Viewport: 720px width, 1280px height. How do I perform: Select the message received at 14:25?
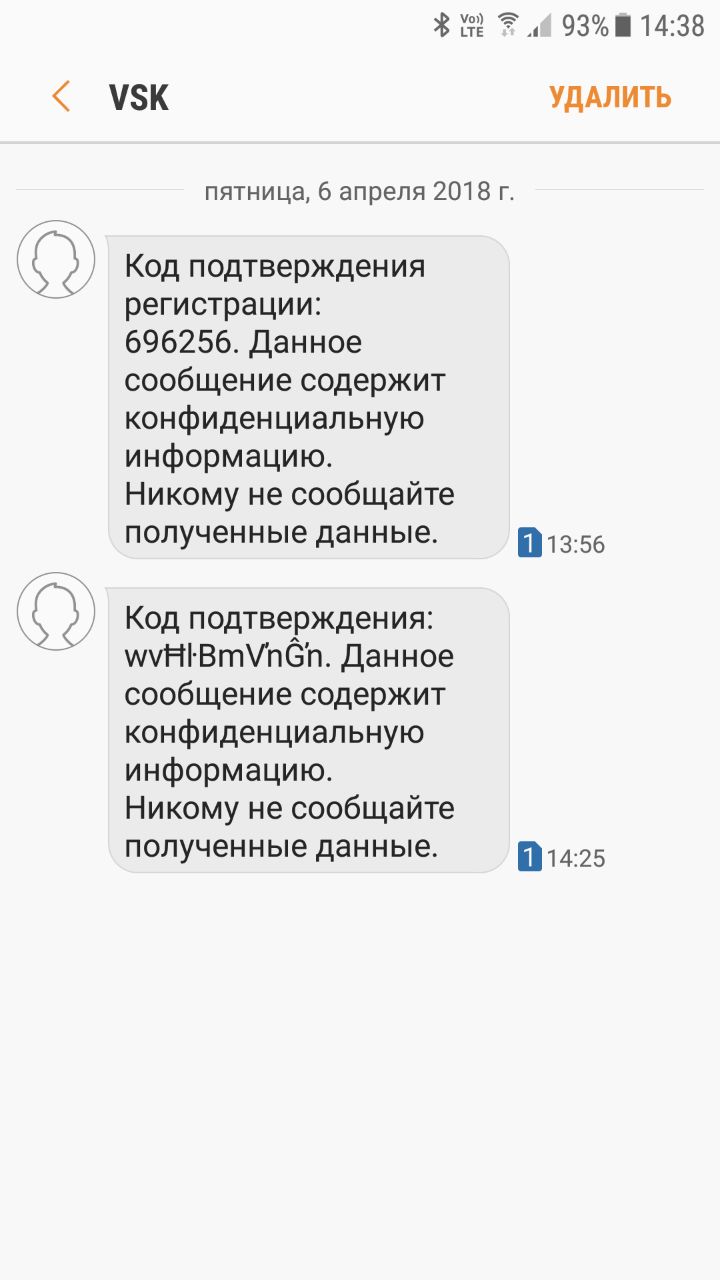coord(308,730)
